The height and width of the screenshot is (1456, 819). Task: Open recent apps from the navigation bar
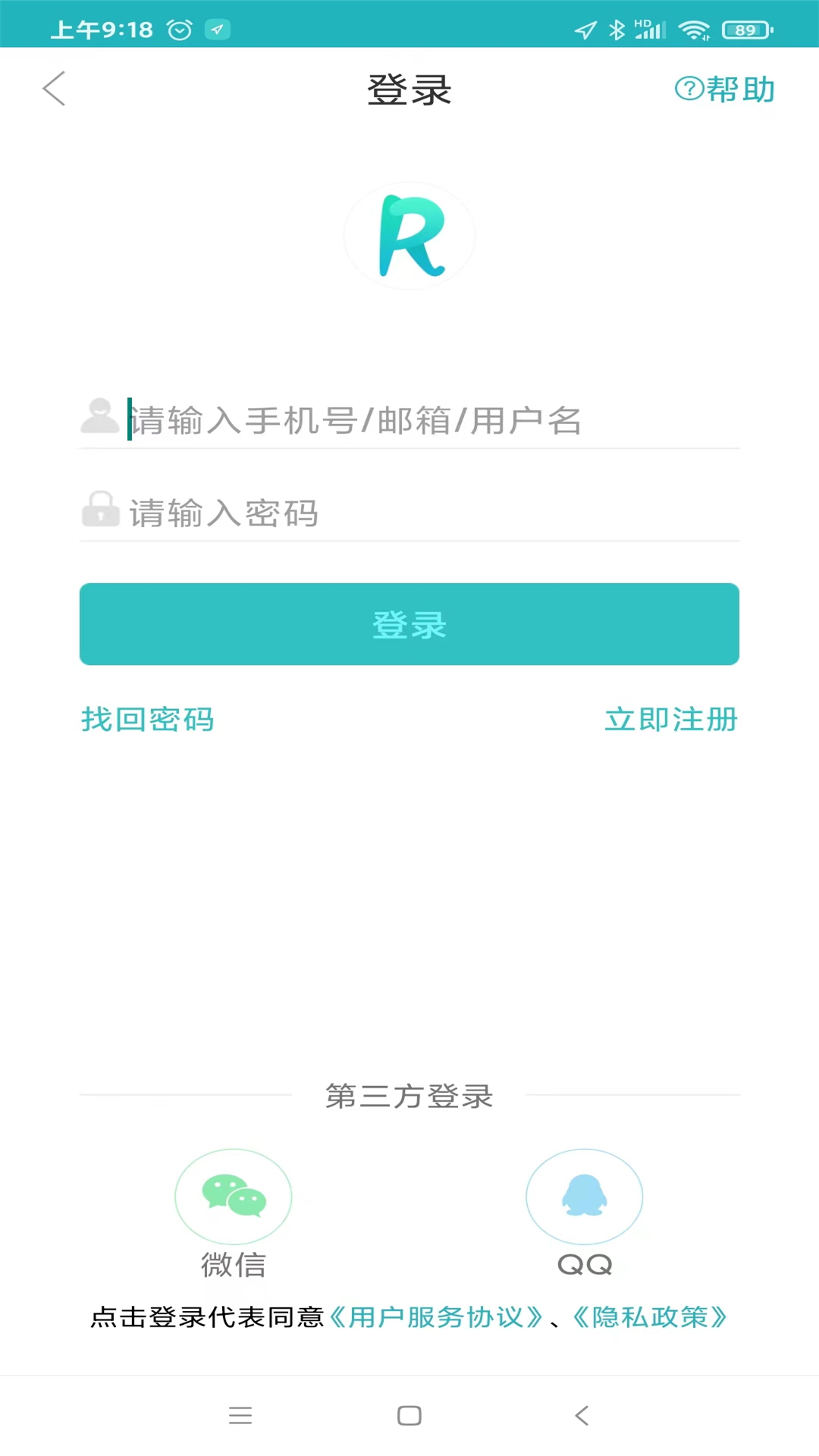(240, 1415)
